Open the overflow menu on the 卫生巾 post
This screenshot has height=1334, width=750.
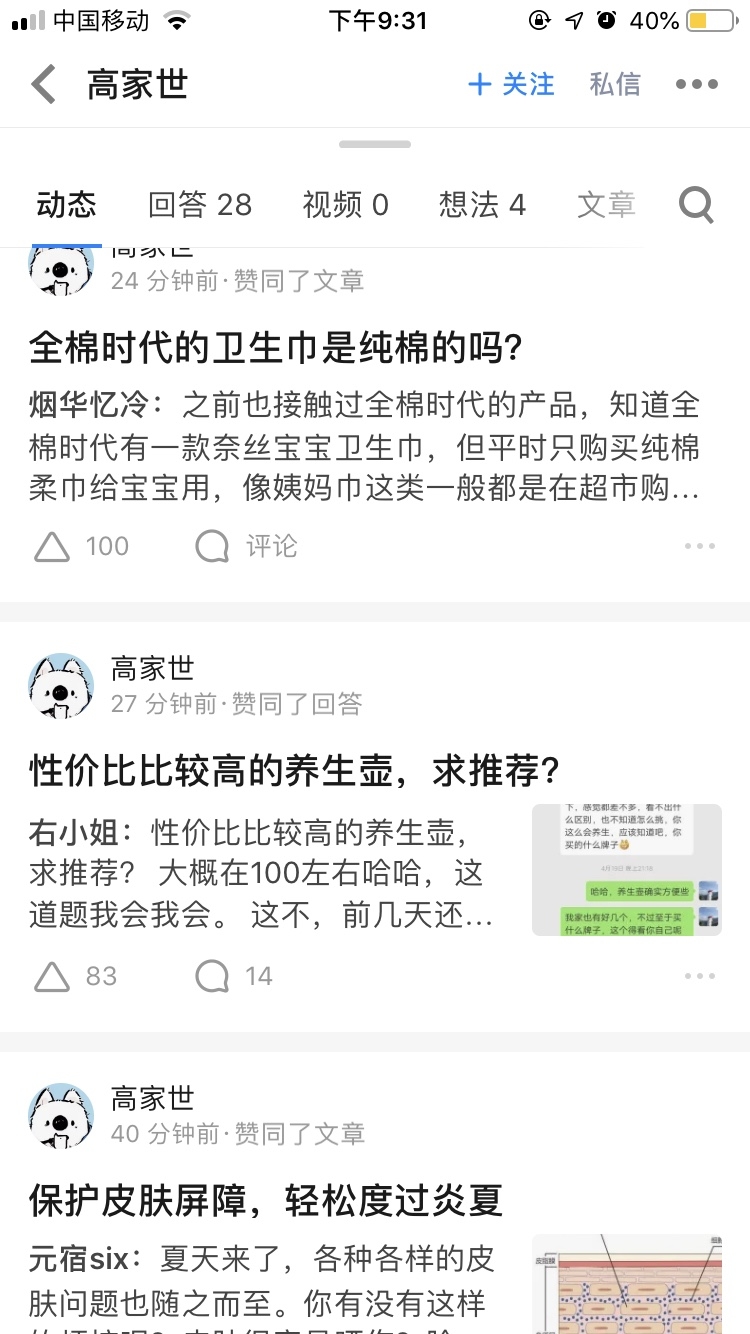[x=700, y=546]
